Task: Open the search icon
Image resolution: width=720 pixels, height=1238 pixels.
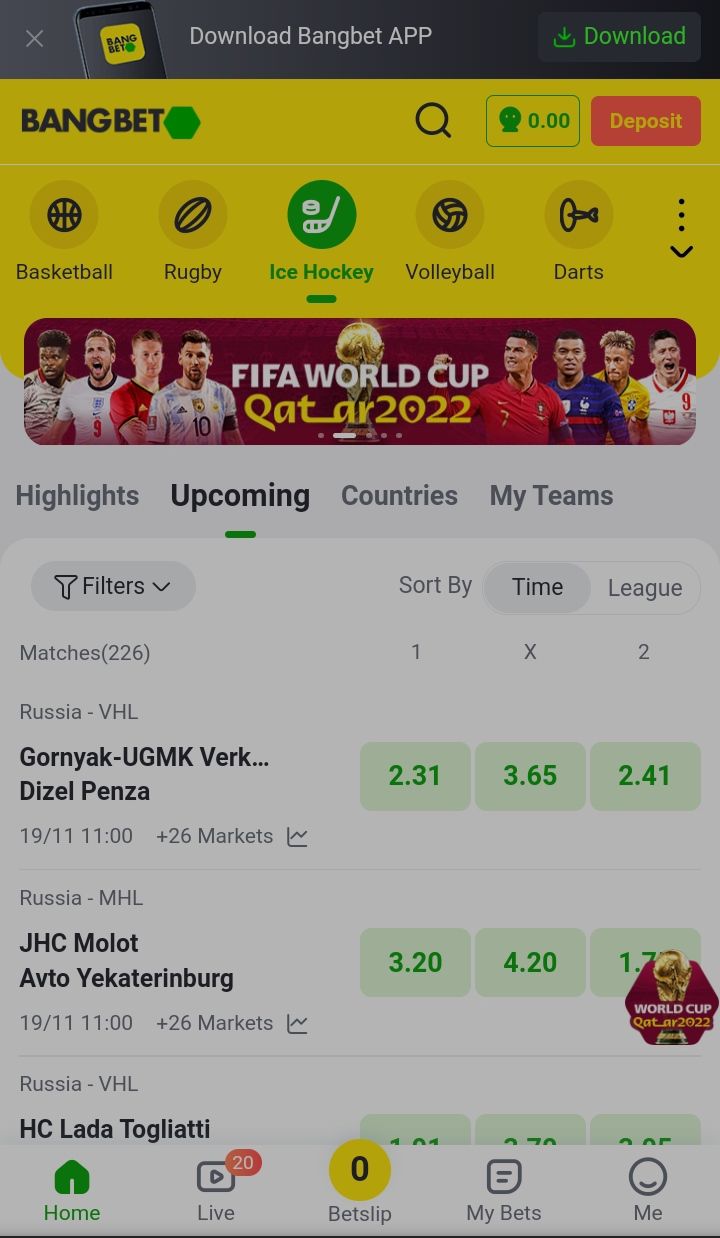Action: point(433,121)
